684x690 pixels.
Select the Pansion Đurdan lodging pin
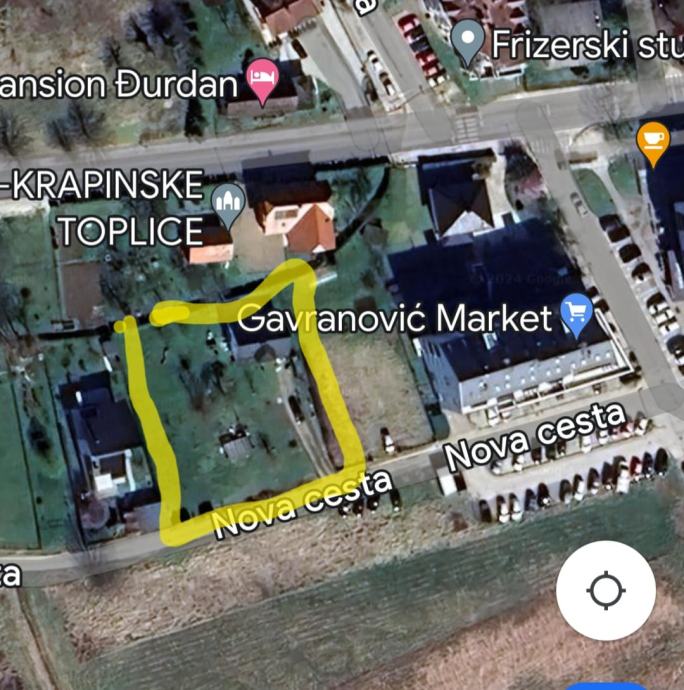[262, 82]
